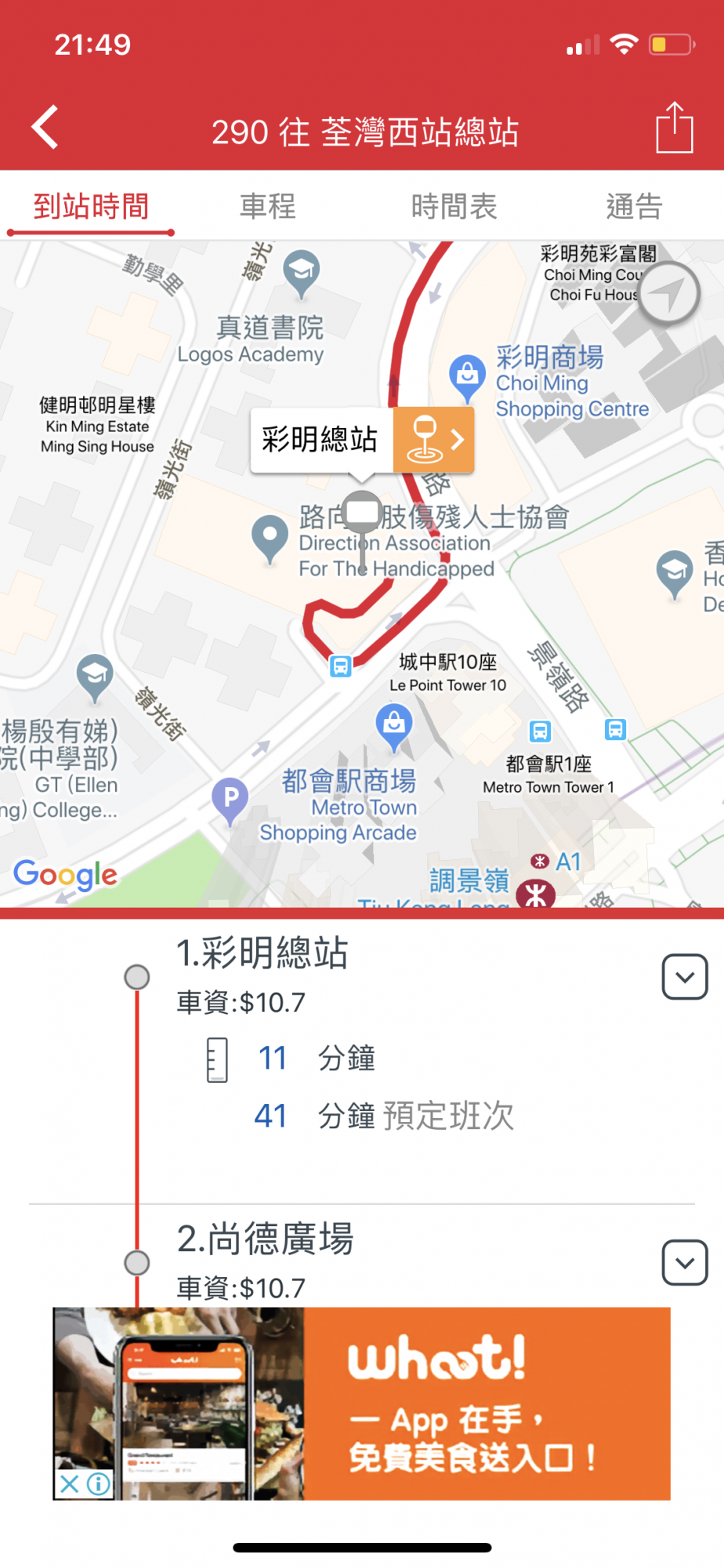Tap the map compass location button
Screen dimensions: 724x1568
click(668, 294)
